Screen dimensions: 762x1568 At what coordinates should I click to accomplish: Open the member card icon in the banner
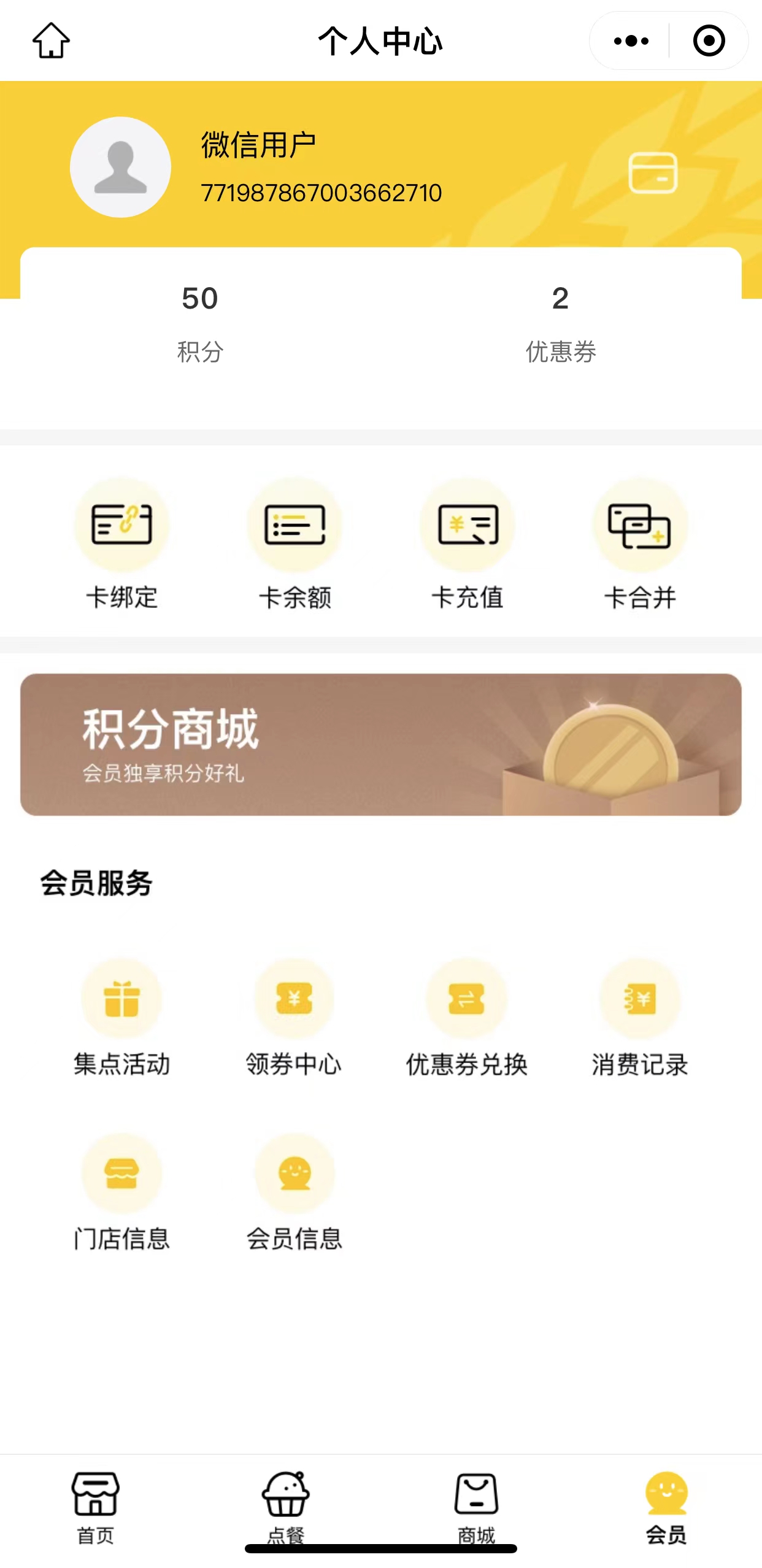pos(653,173)
